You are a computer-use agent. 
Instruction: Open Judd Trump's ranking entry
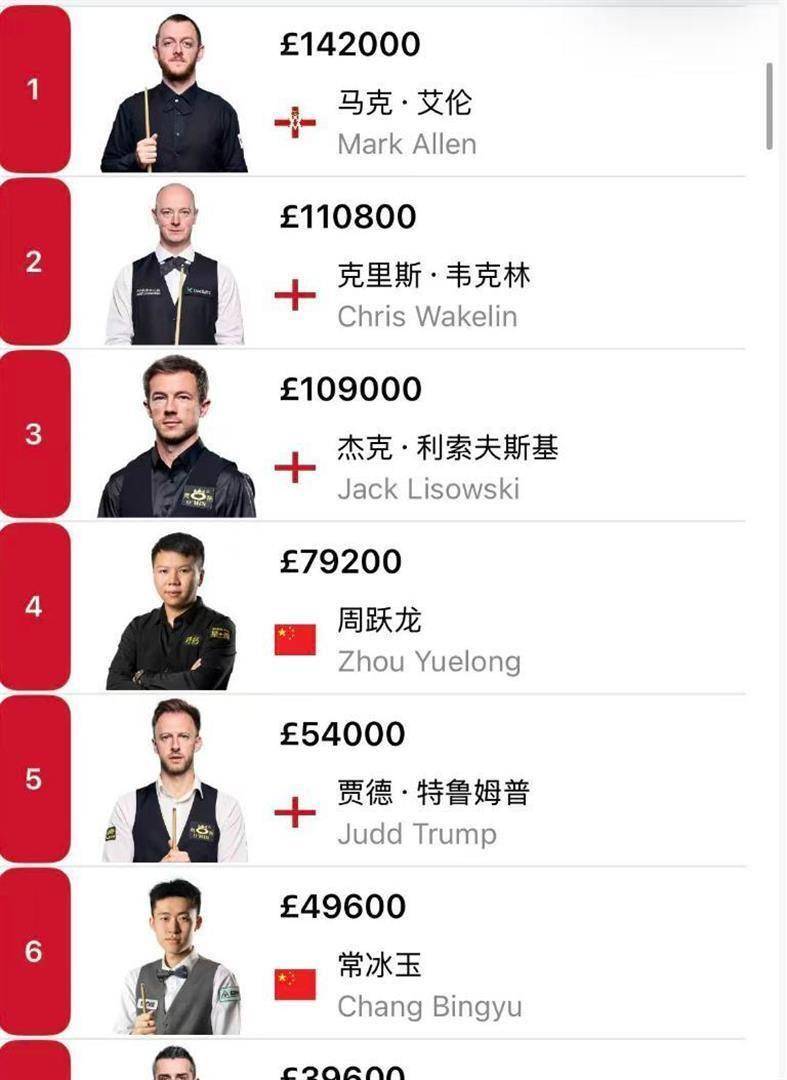point(416,834)
